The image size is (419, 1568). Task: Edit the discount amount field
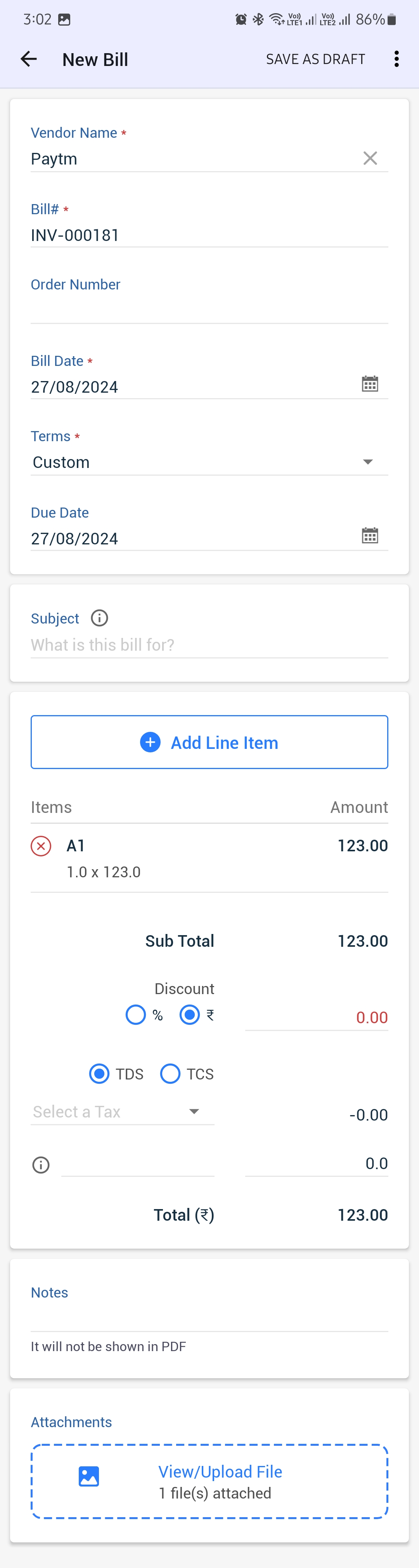tap(317, 1017)
